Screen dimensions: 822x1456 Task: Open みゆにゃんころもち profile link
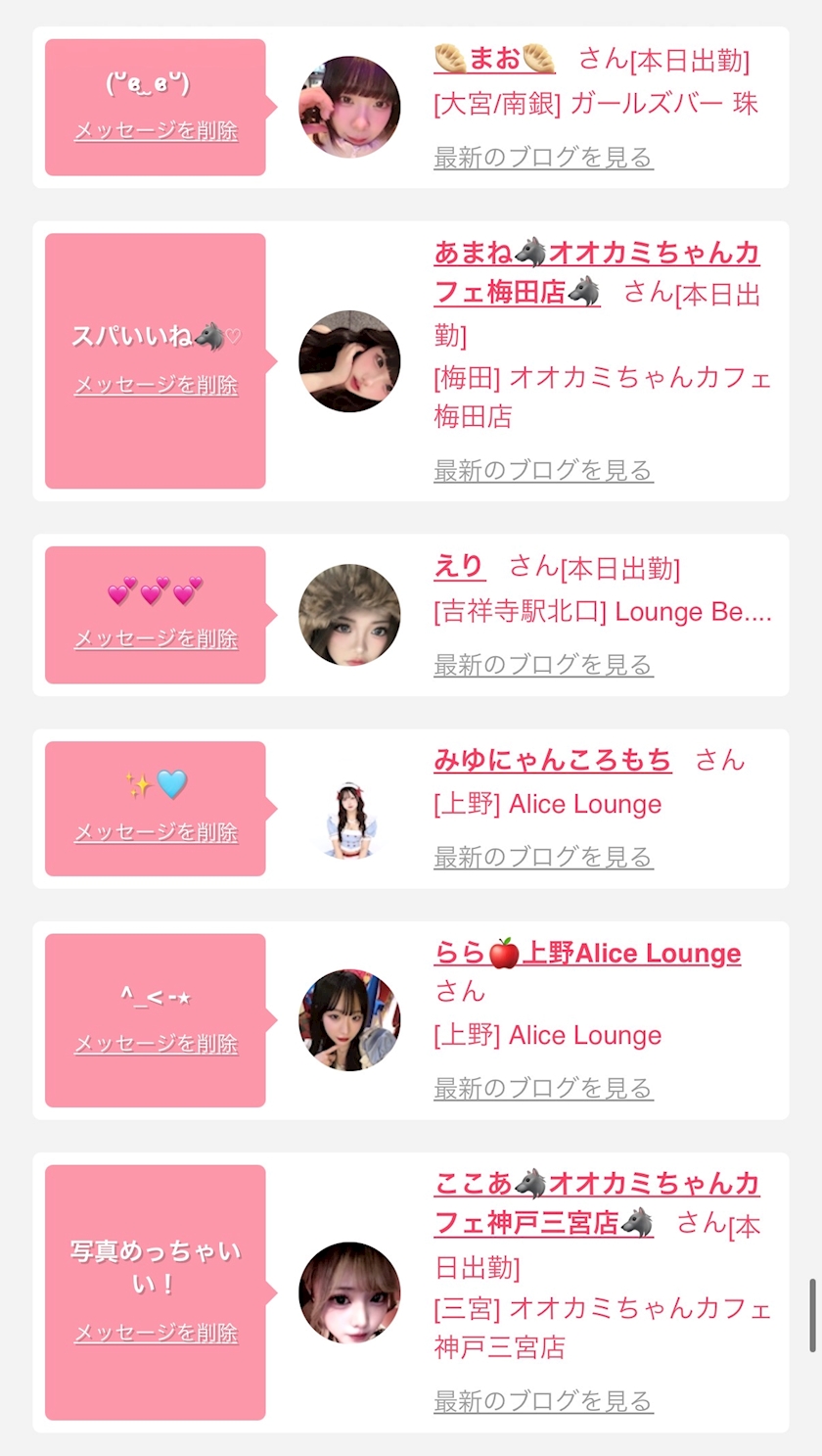553,760
